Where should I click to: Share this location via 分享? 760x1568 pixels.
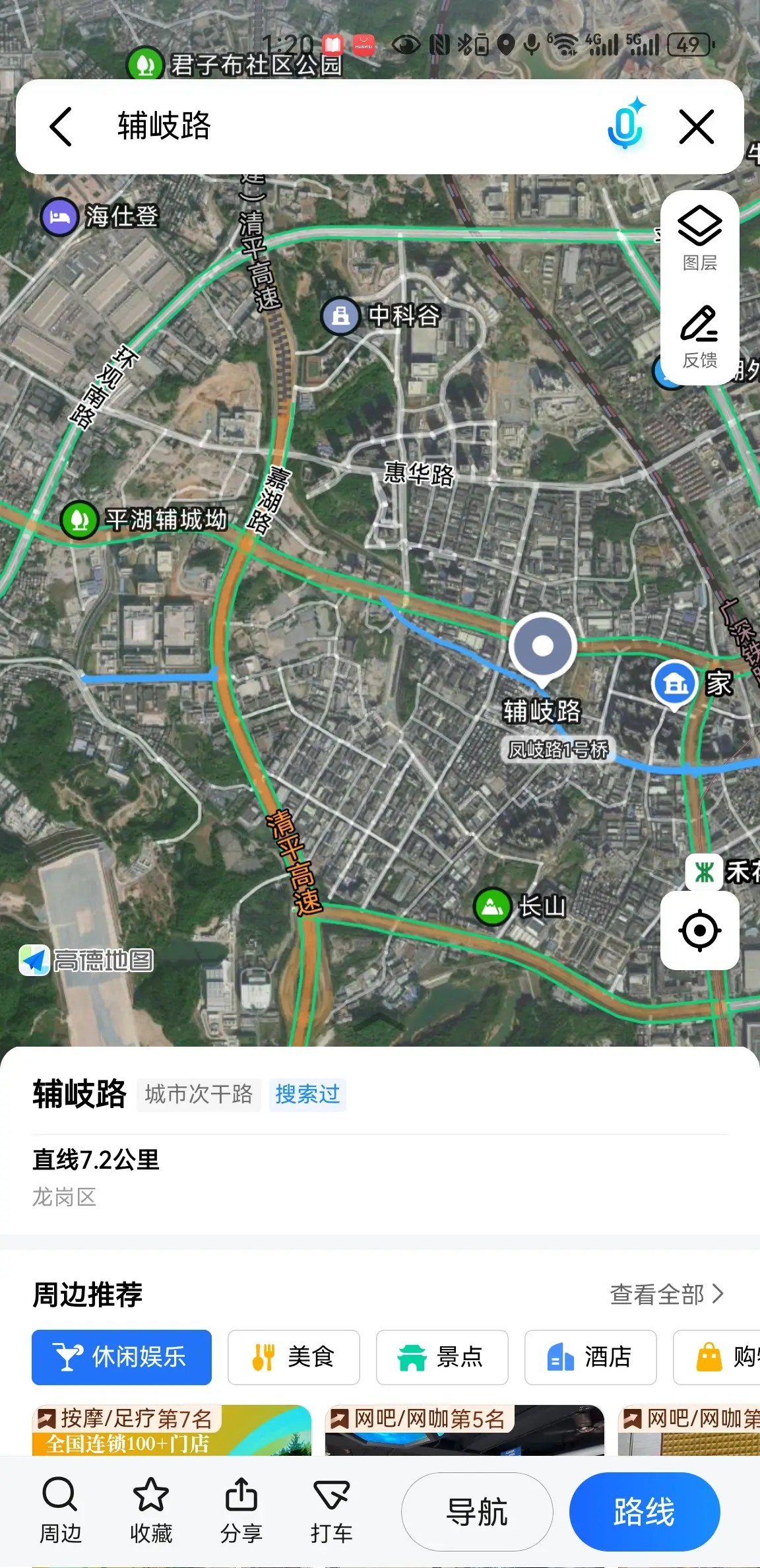241,1511
